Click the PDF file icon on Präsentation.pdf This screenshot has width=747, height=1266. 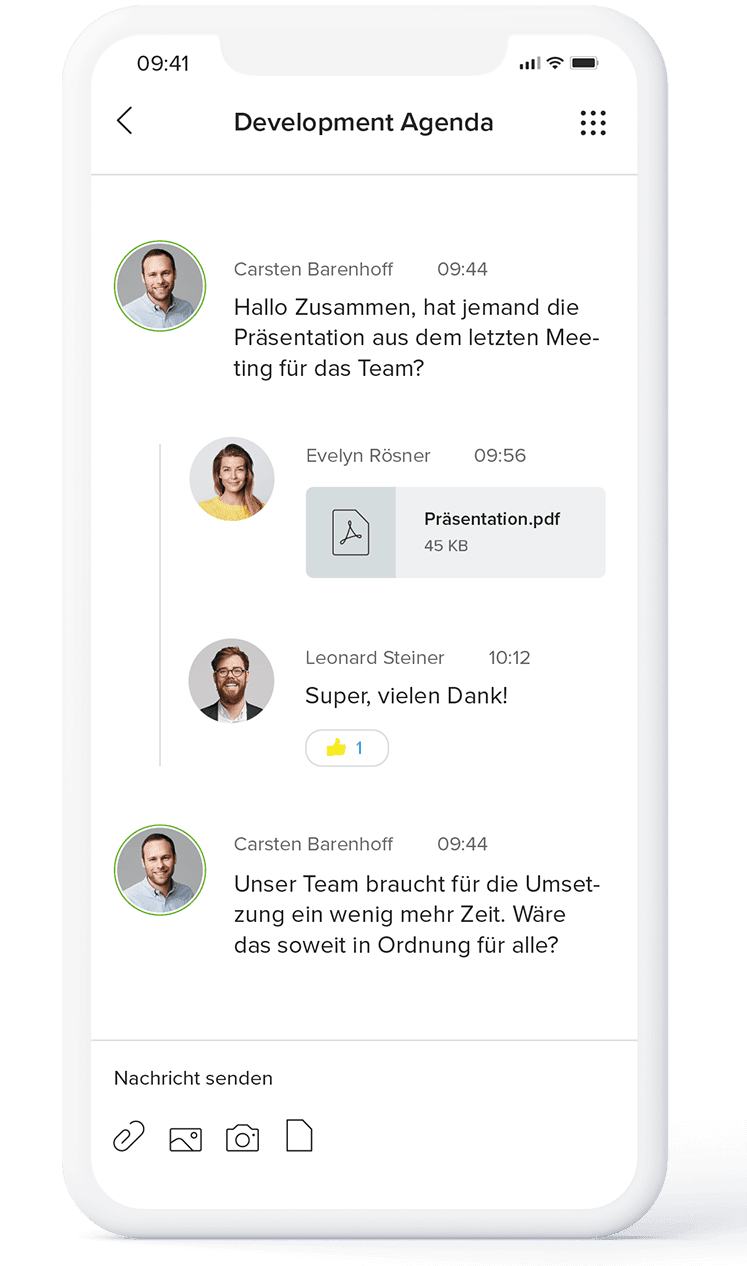(x=350, y=532)
